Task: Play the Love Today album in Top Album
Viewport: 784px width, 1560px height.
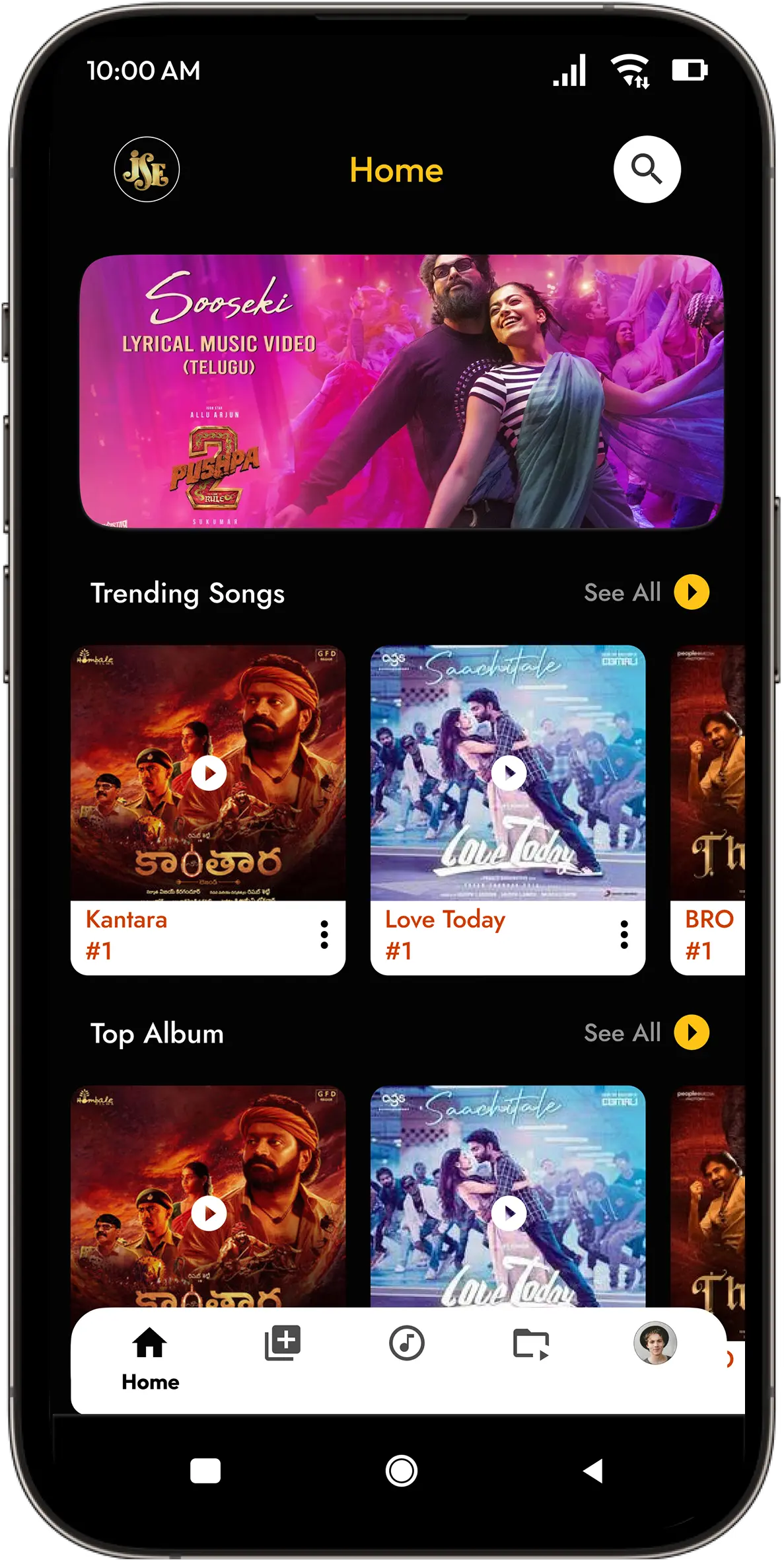Action: (509, 1213)
